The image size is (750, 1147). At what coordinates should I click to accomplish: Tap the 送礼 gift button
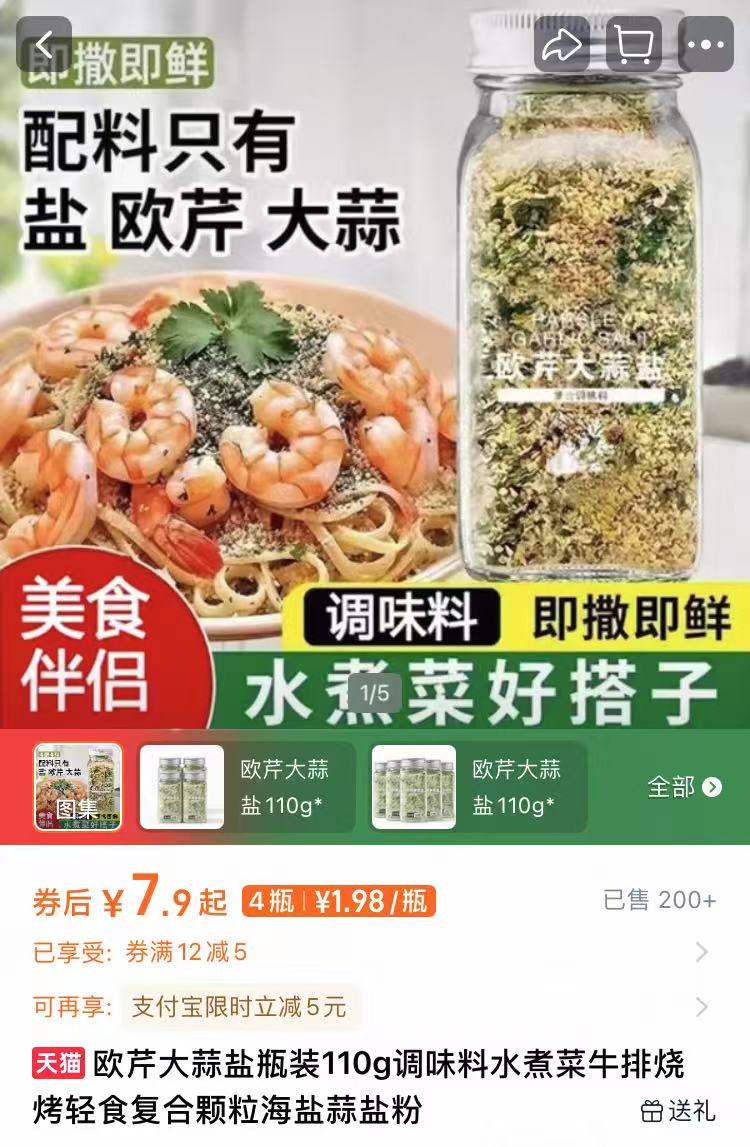[x=679, y=1110]
